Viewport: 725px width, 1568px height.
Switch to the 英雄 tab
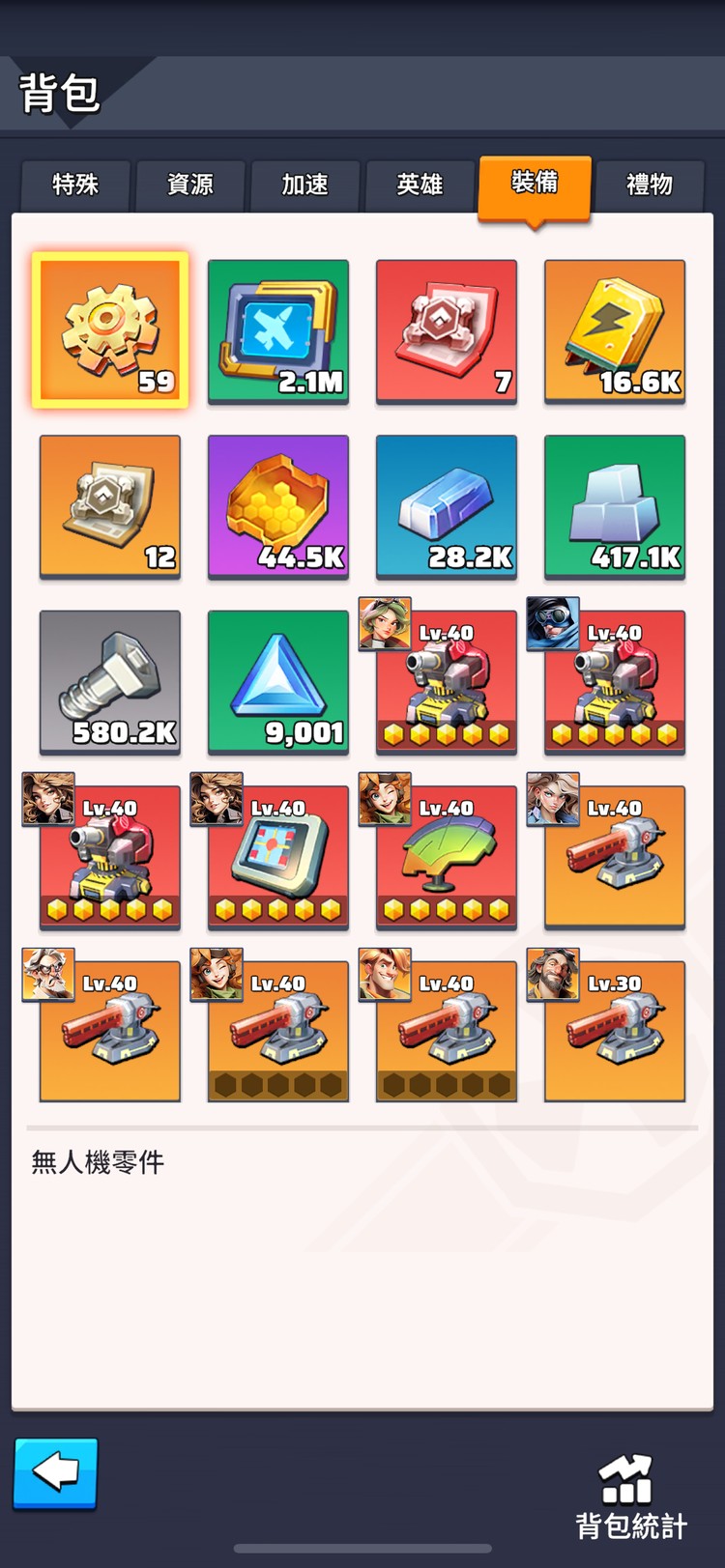[x=420, y=185]
